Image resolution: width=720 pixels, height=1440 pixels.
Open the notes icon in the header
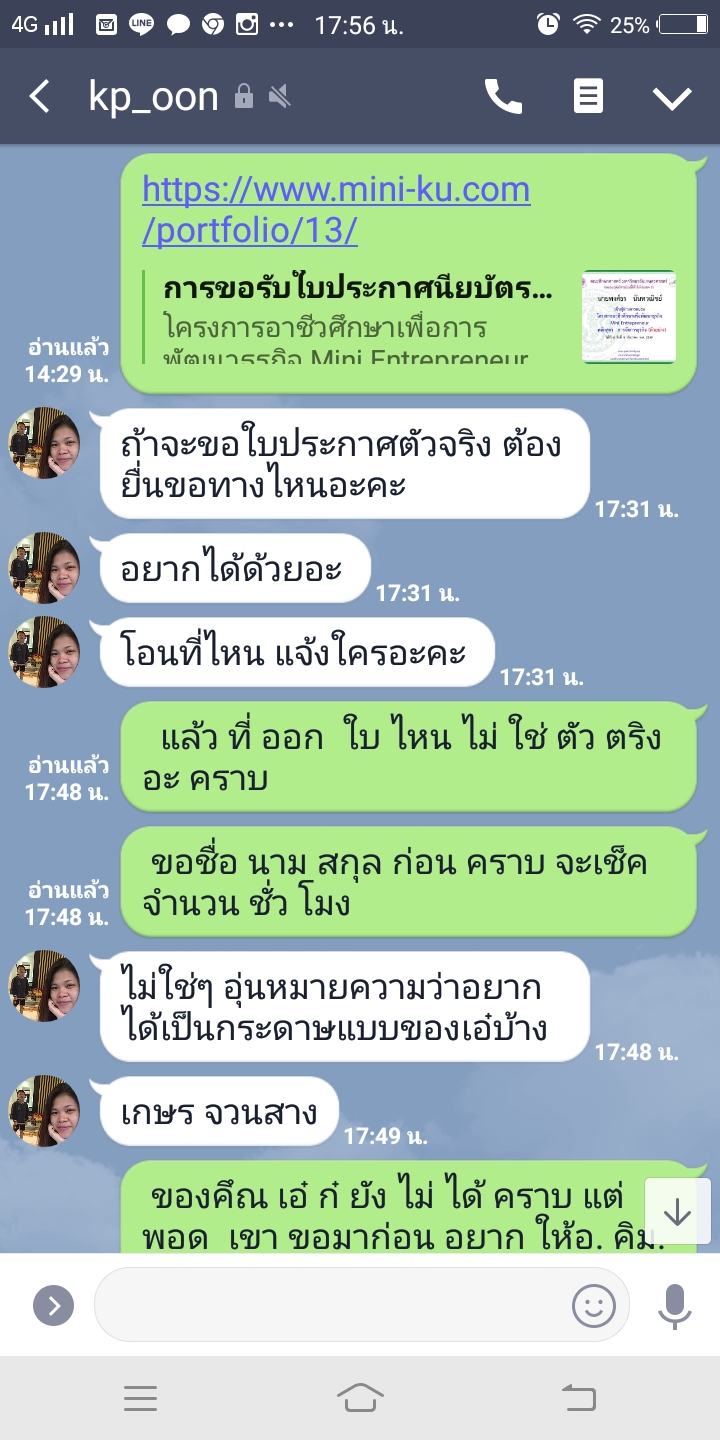click(x=588, y=97)
